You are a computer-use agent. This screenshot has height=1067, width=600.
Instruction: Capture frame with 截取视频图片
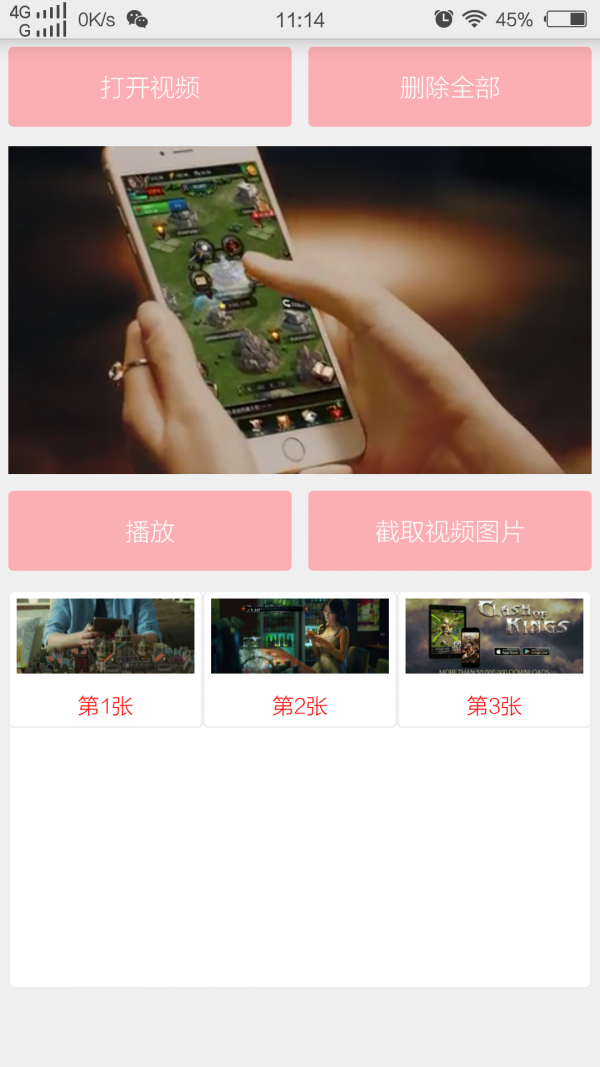click(450, 531)
